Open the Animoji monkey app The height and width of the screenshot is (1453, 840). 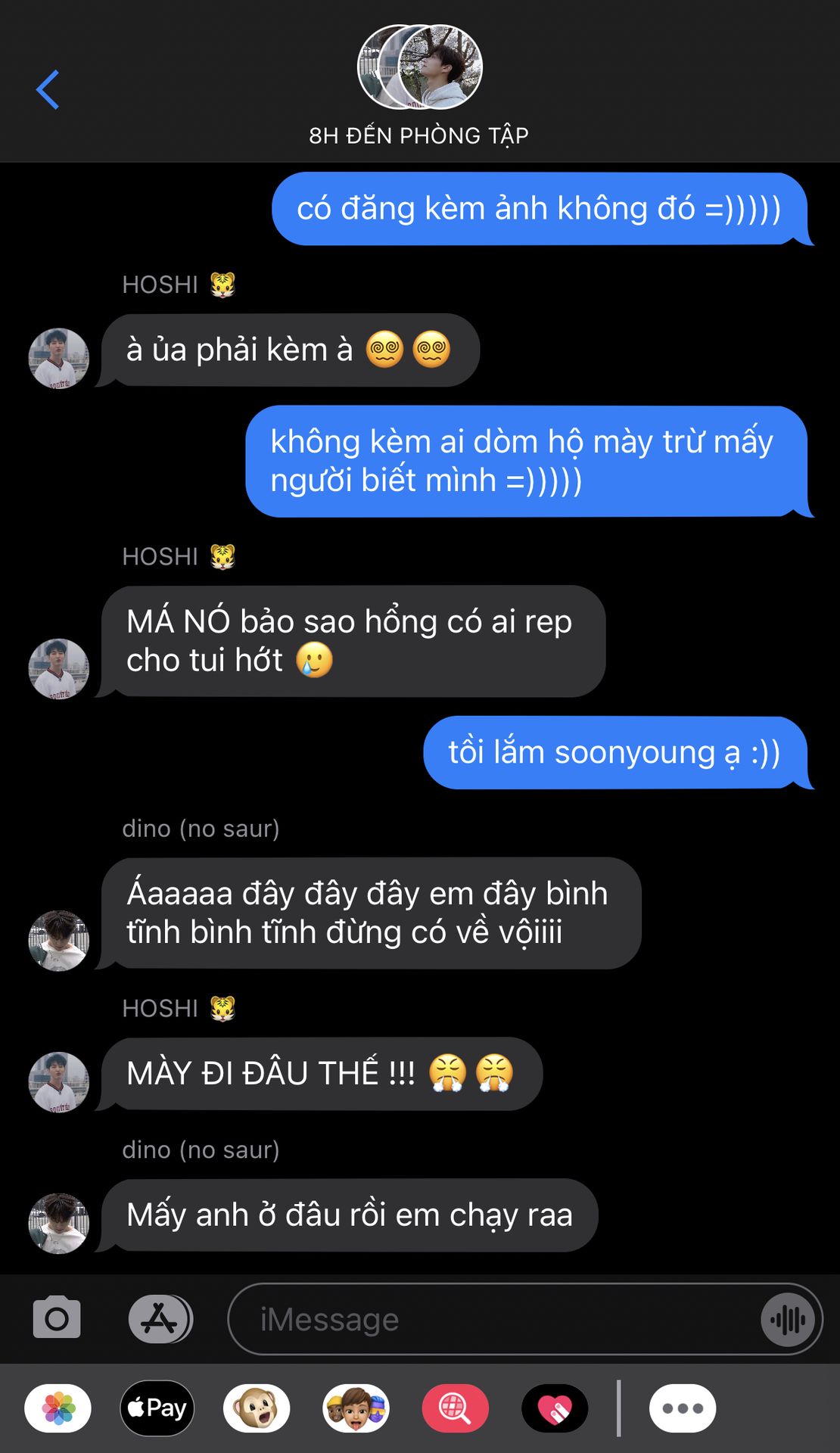(x=256, y=1408)
